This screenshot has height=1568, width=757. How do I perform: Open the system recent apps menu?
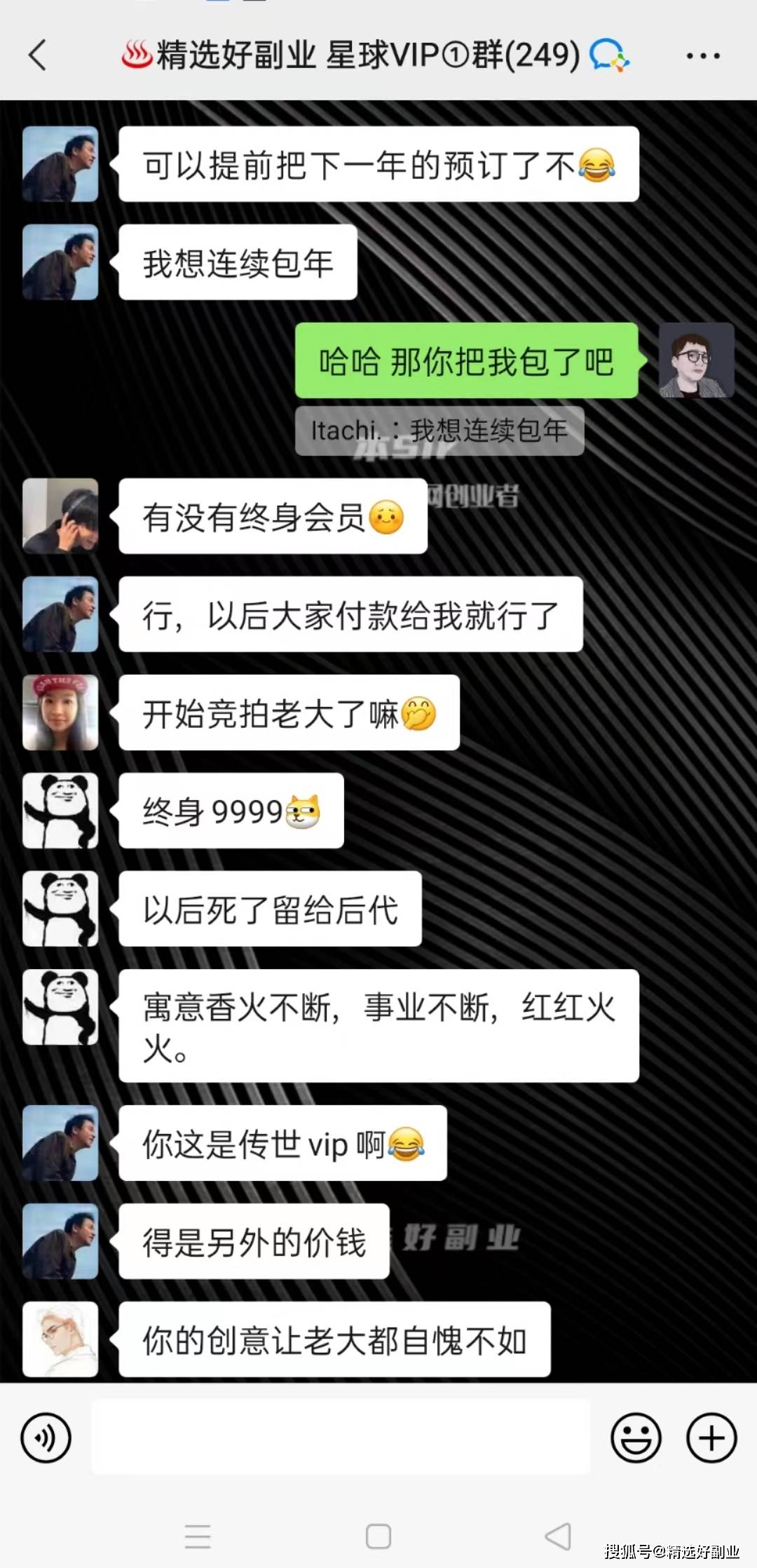(198, 1536)
